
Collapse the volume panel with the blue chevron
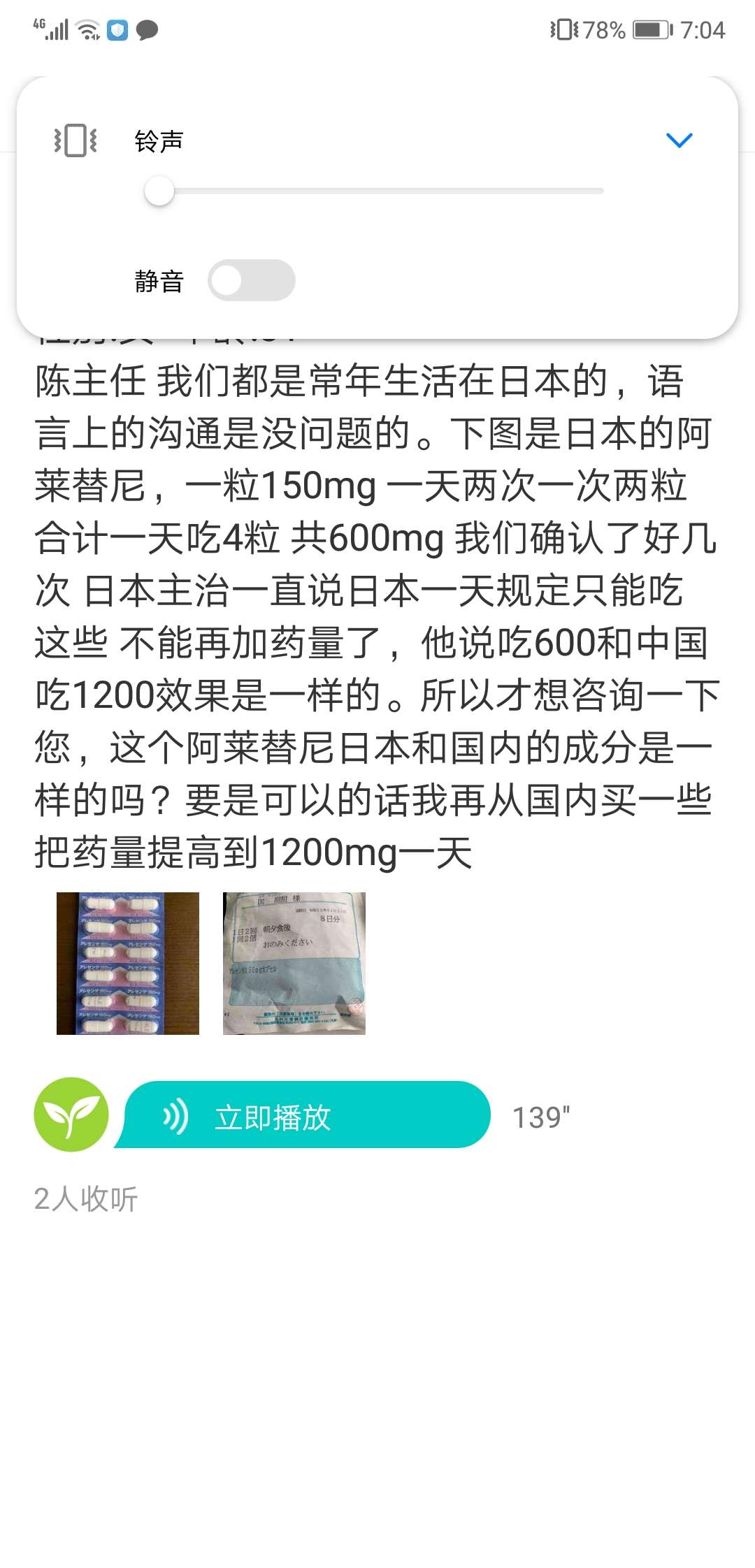tap(679, 140)
